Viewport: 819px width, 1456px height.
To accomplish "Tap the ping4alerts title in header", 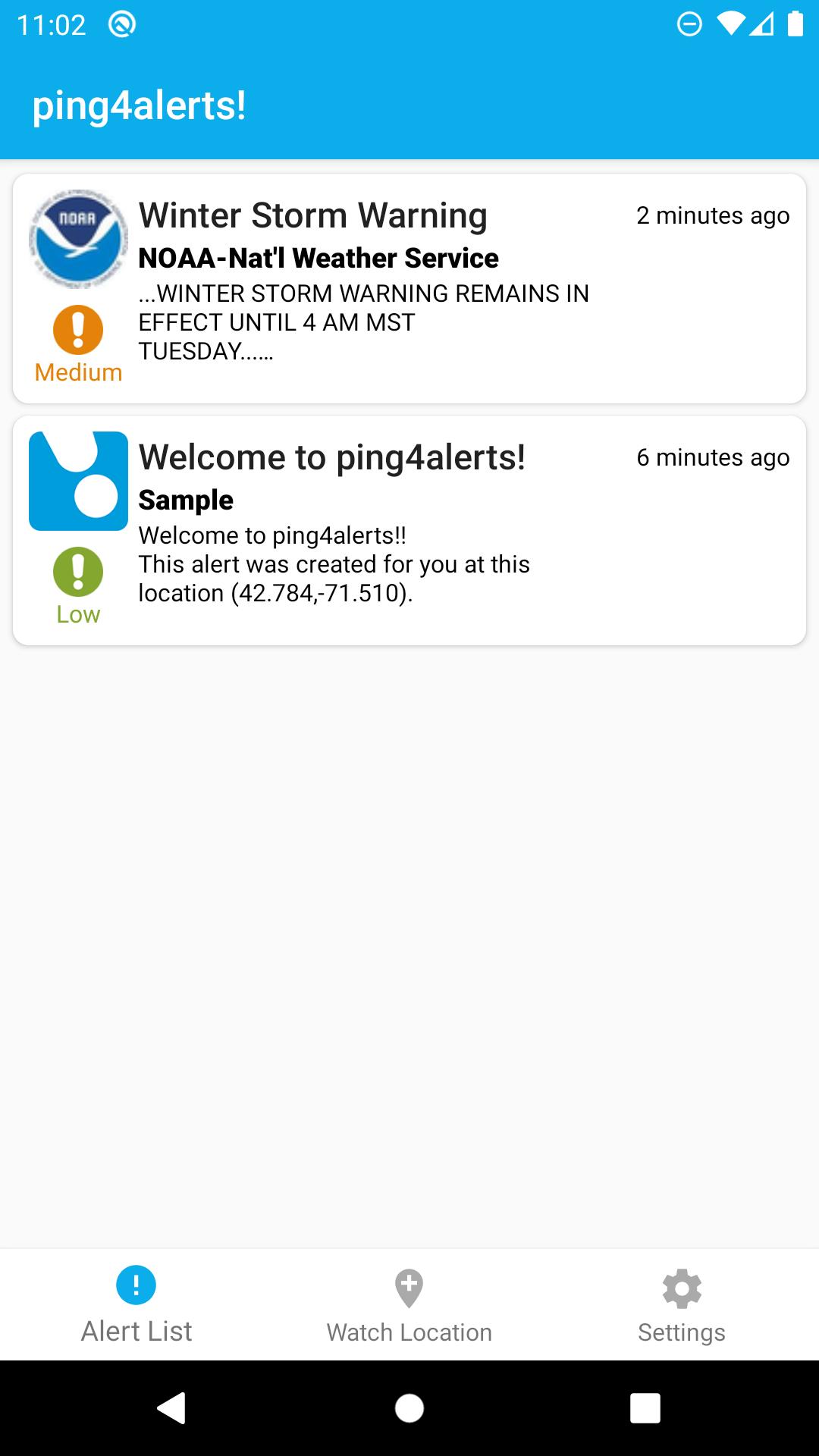I will click(x=140, y=105).
